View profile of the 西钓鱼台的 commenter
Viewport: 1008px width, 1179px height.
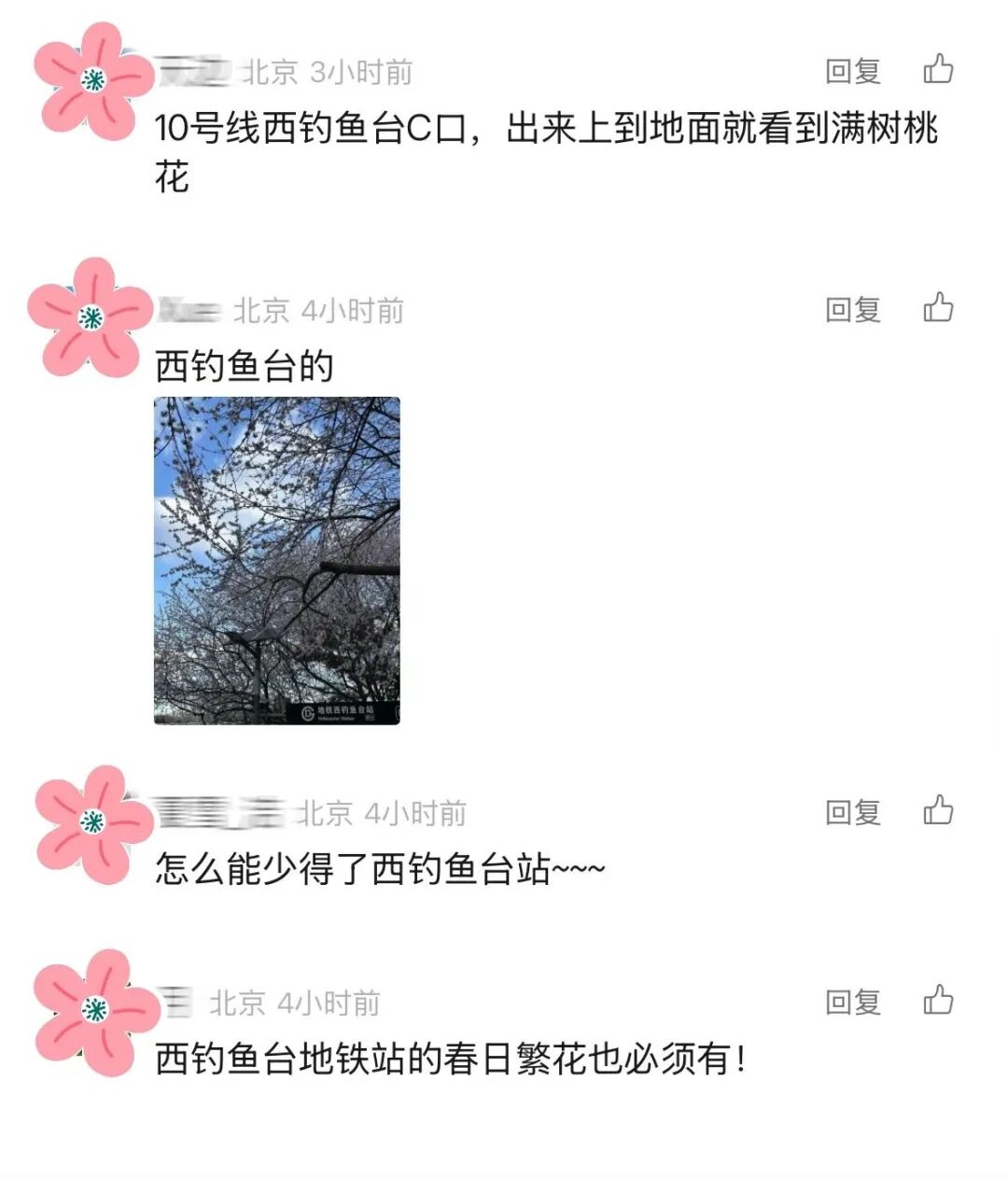pyautogui.click(x=90, y=319)
